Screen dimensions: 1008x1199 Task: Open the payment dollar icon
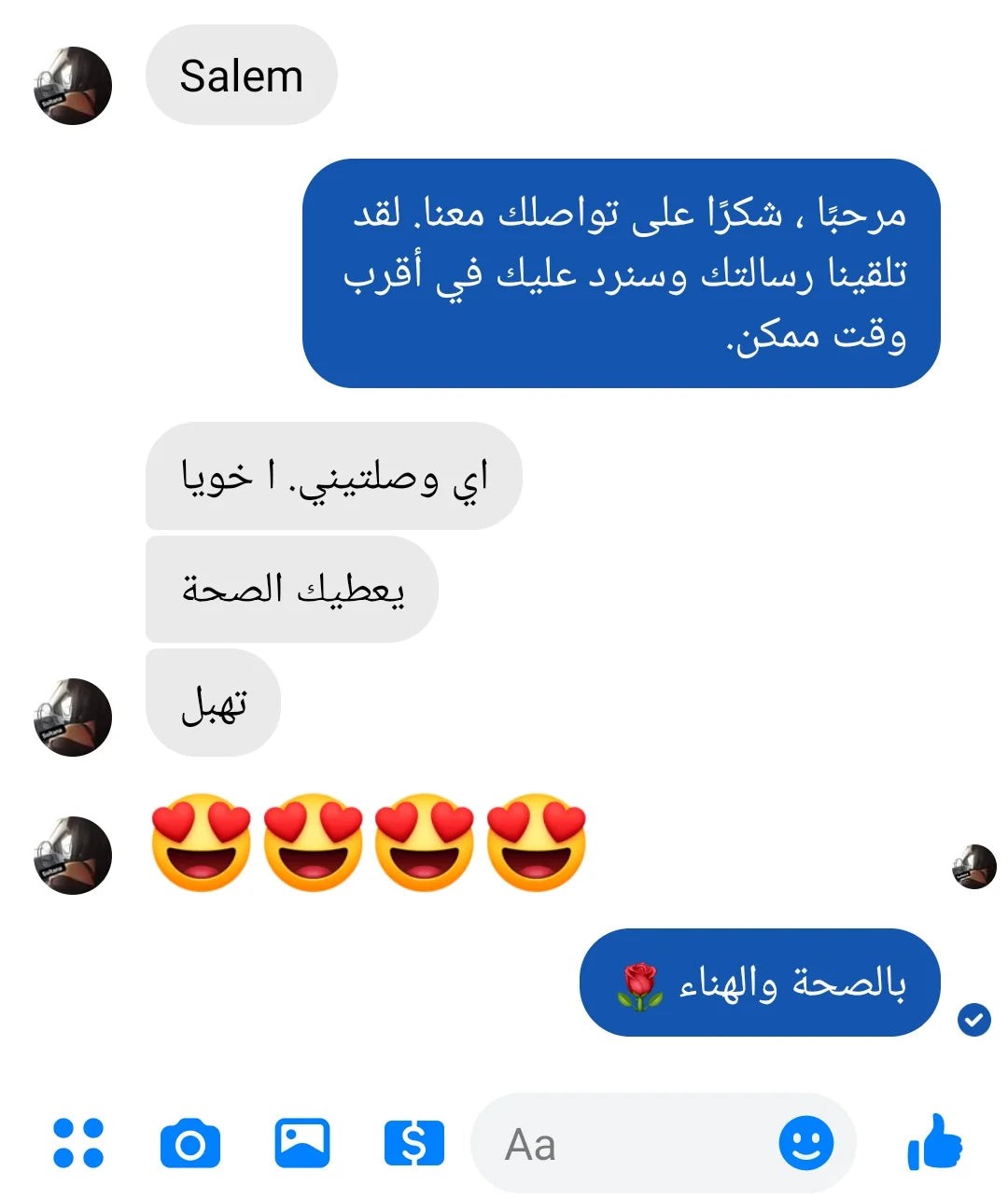tap(414, 1143)
